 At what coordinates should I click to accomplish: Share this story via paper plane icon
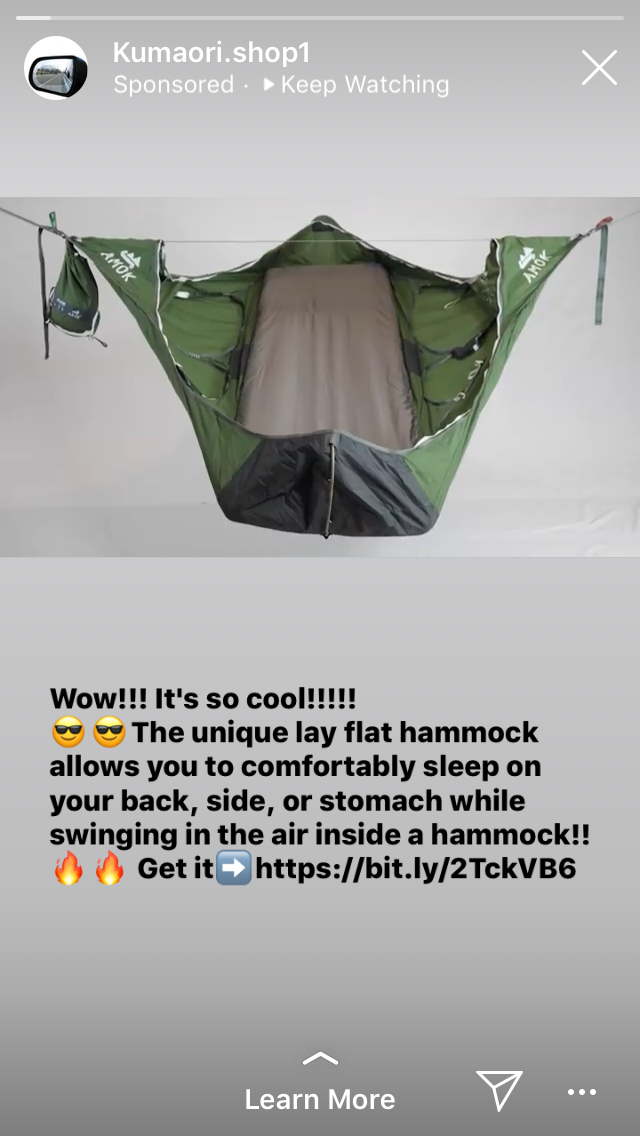499,1091
